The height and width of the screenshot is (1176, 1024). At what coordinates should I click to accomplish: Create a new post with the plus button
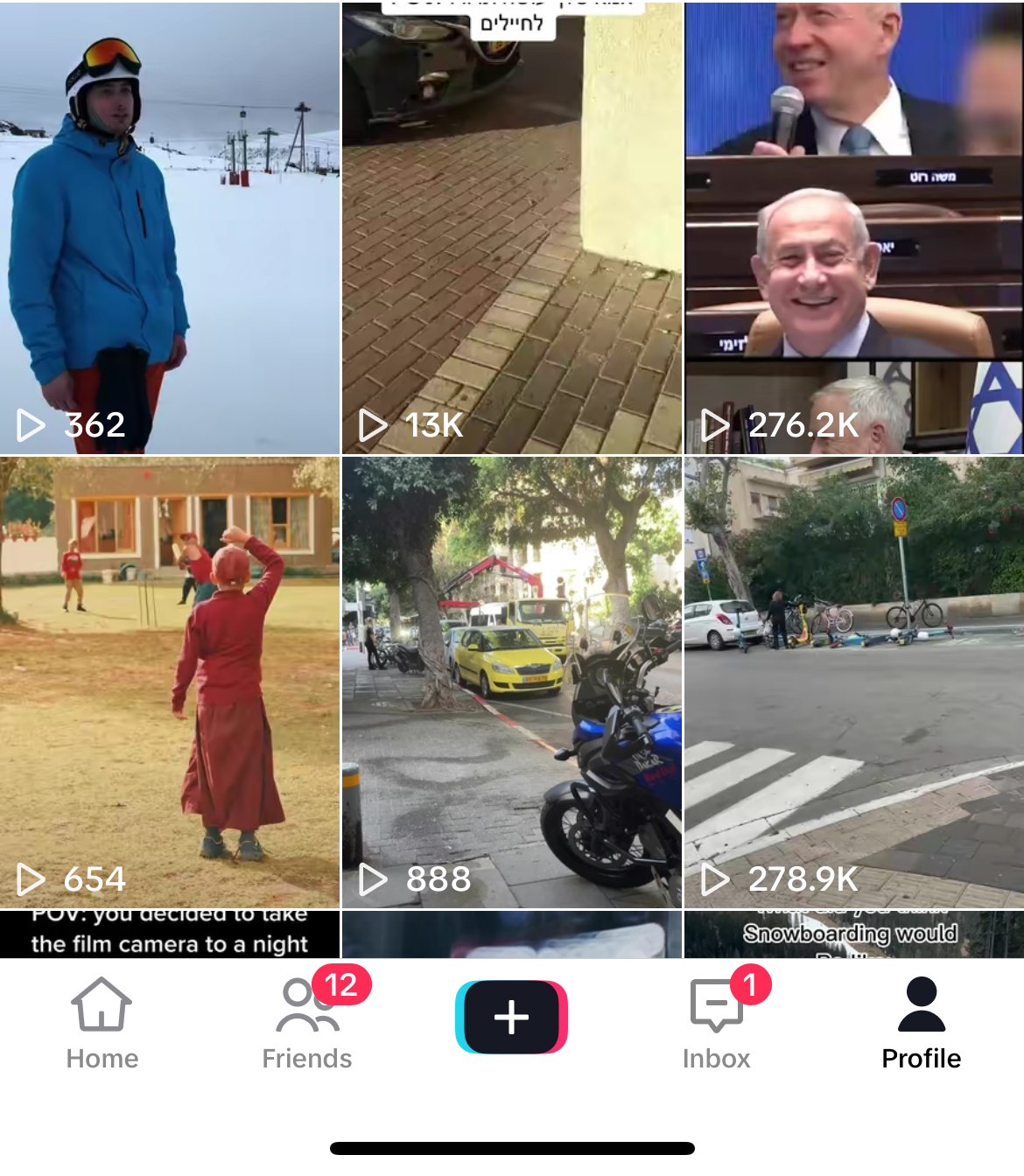511,1017
